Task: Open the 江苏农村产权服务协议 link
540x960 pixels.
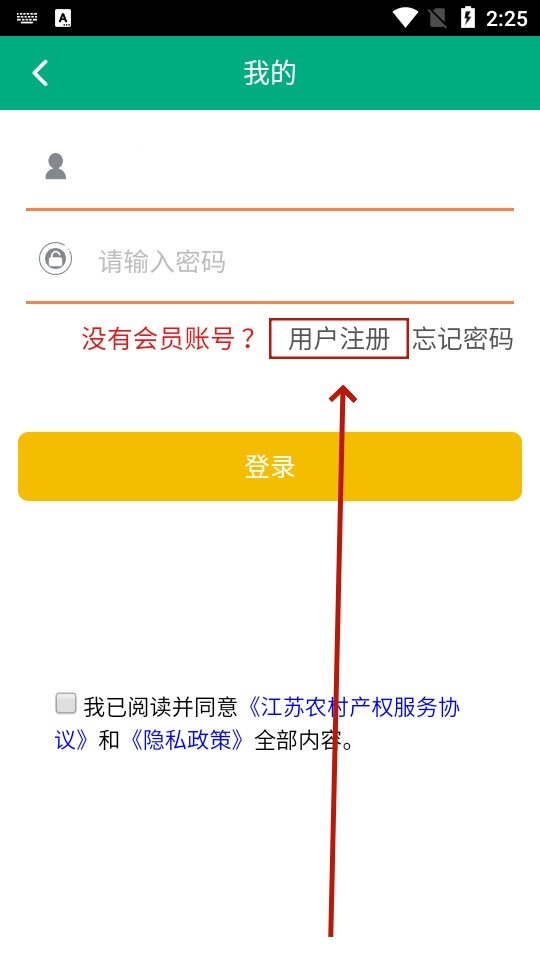Action: 257,723
